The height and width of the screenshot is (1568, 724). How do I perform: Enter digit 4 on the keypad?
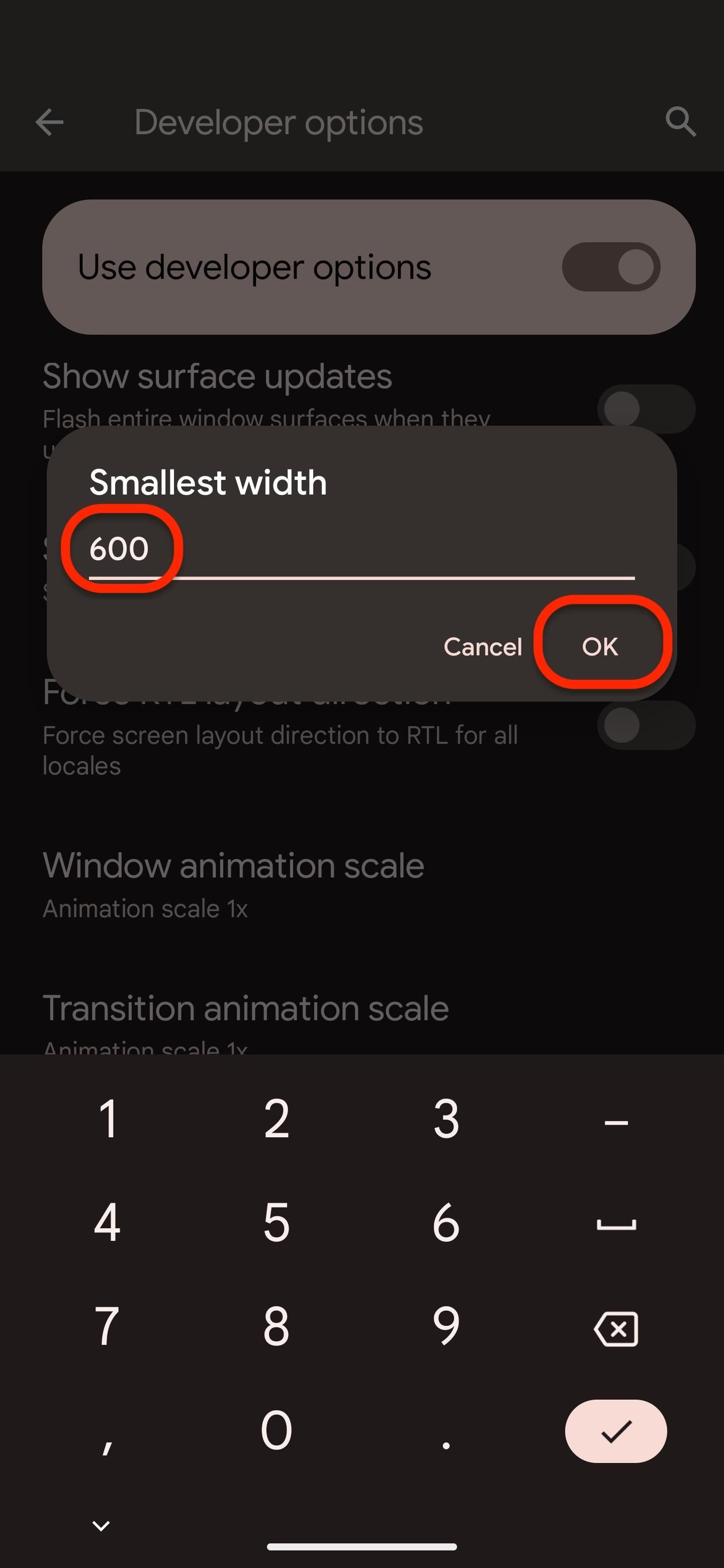108,1222
